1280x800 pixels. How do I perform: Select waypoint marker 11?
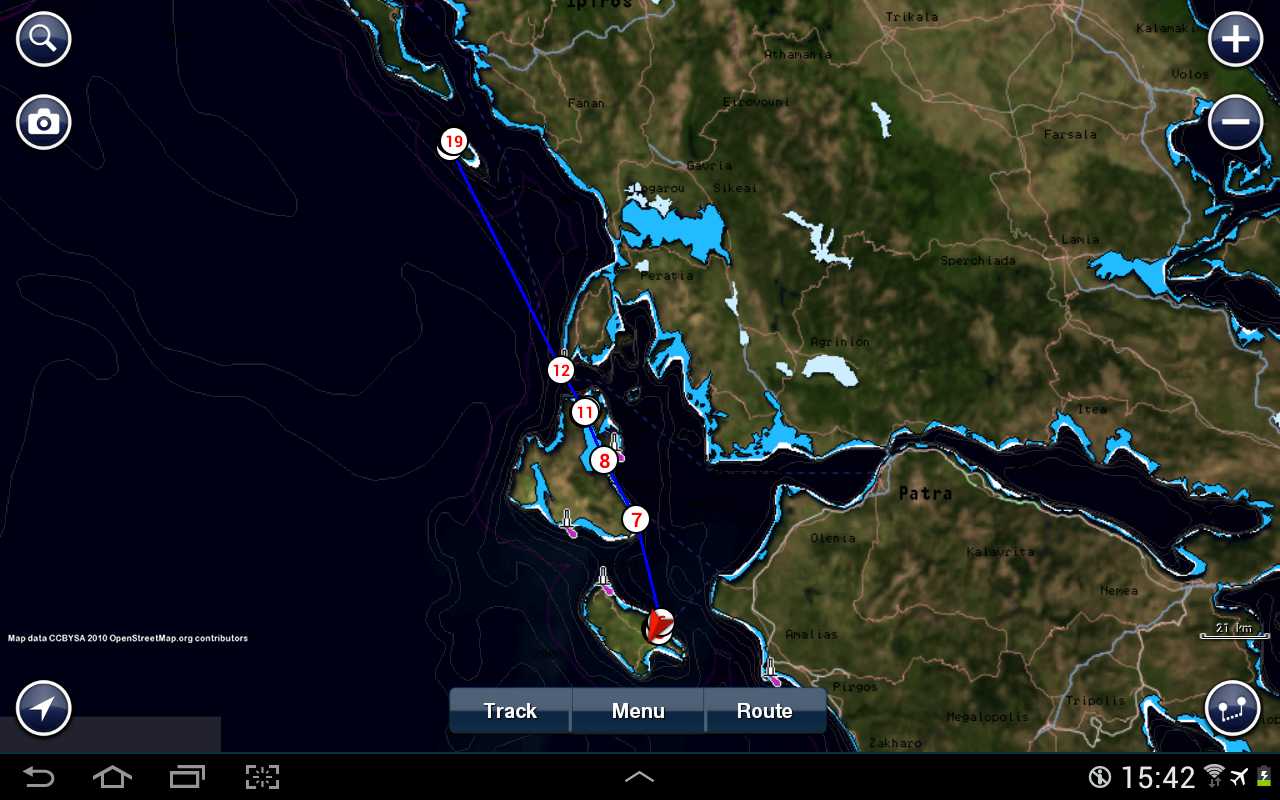(584, 412)
